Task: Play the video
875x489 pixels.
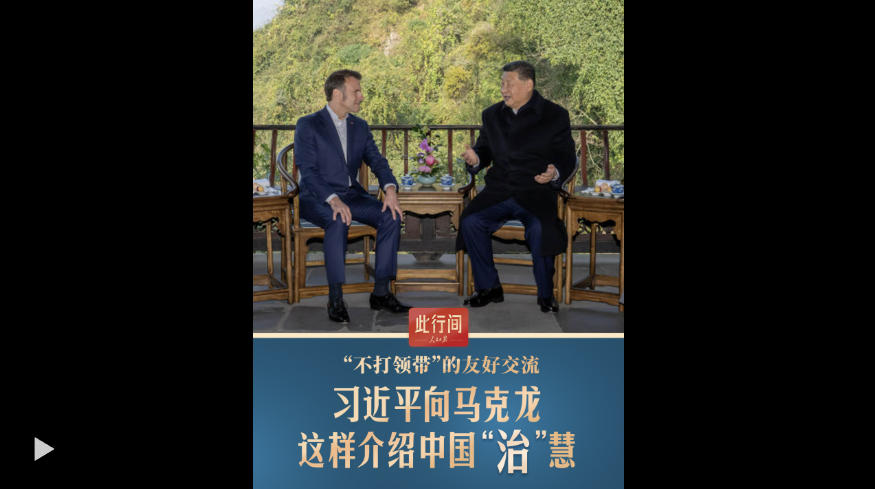Action: click(43, 449)
